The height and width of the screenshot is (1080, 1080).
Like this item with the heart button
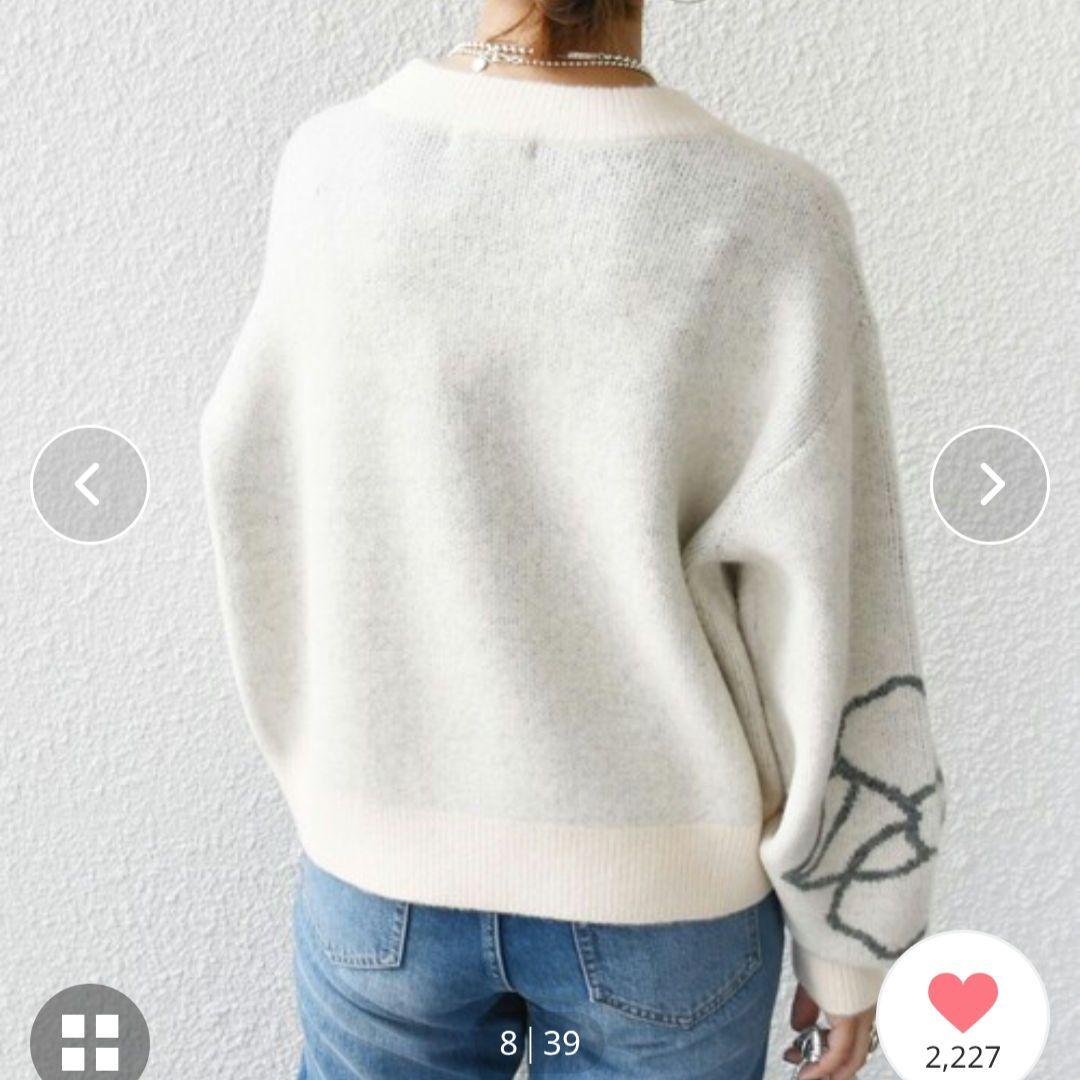click(962, 1003)
